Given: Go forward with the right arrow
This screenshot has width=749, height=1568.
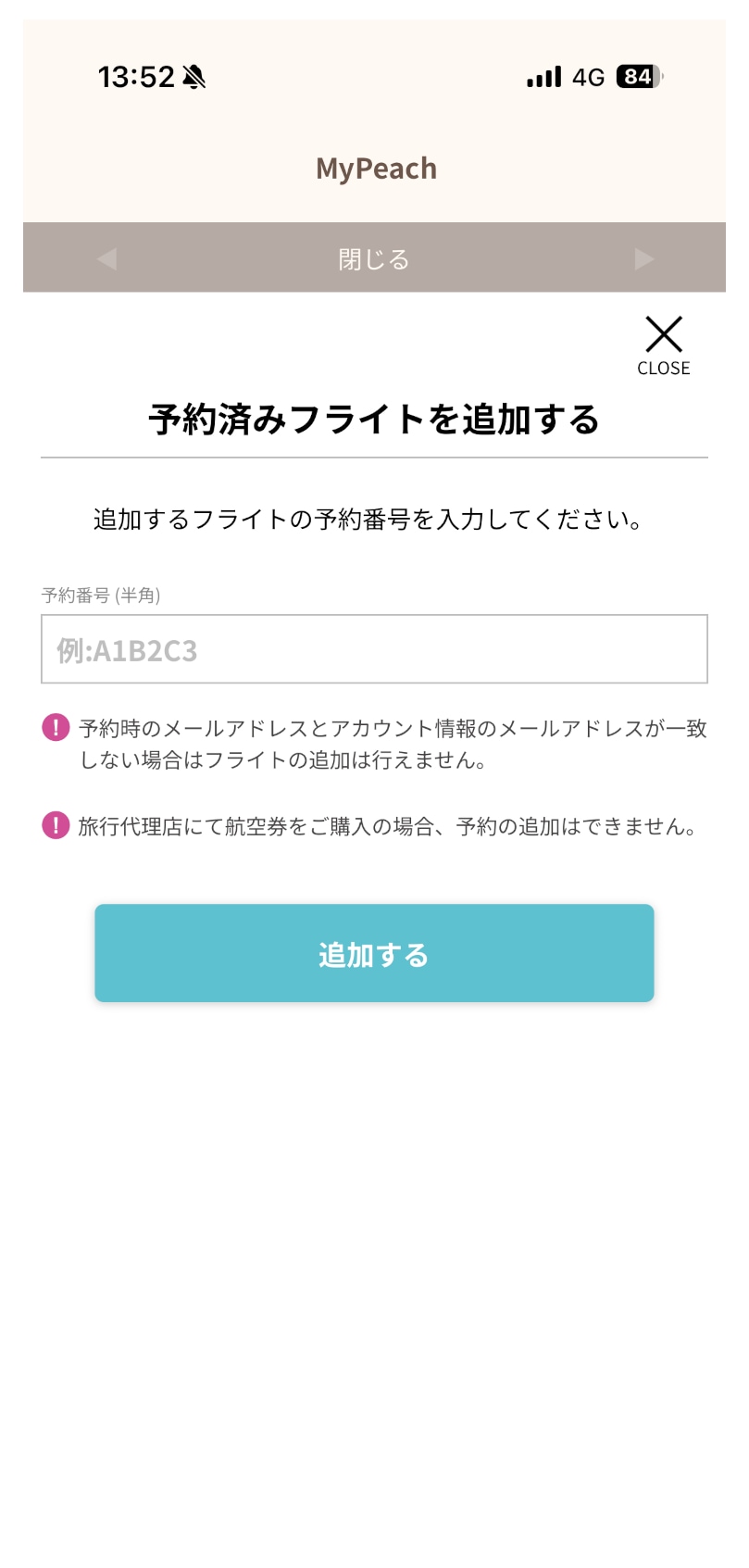Looking at the screenshot, I should point(644,259).
